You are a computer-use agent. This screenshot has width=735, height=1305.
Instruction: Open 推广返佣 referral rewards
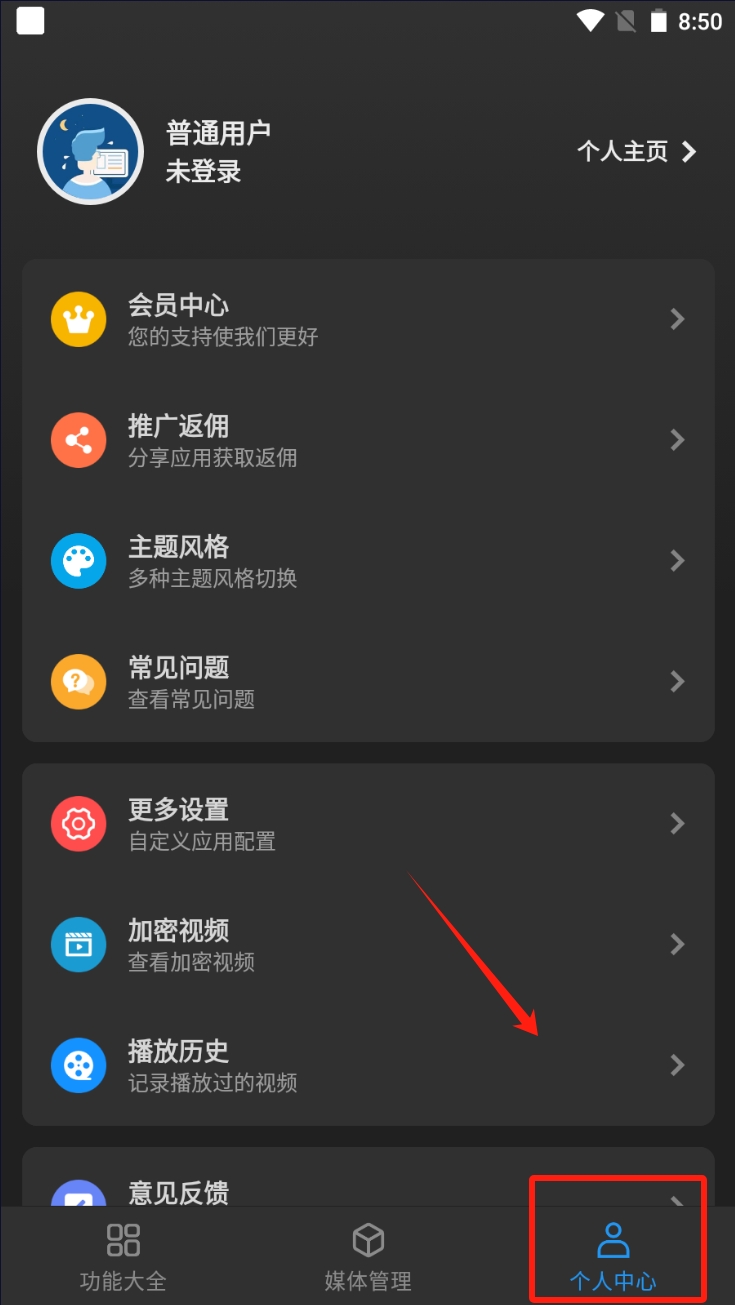click(368, 440)
